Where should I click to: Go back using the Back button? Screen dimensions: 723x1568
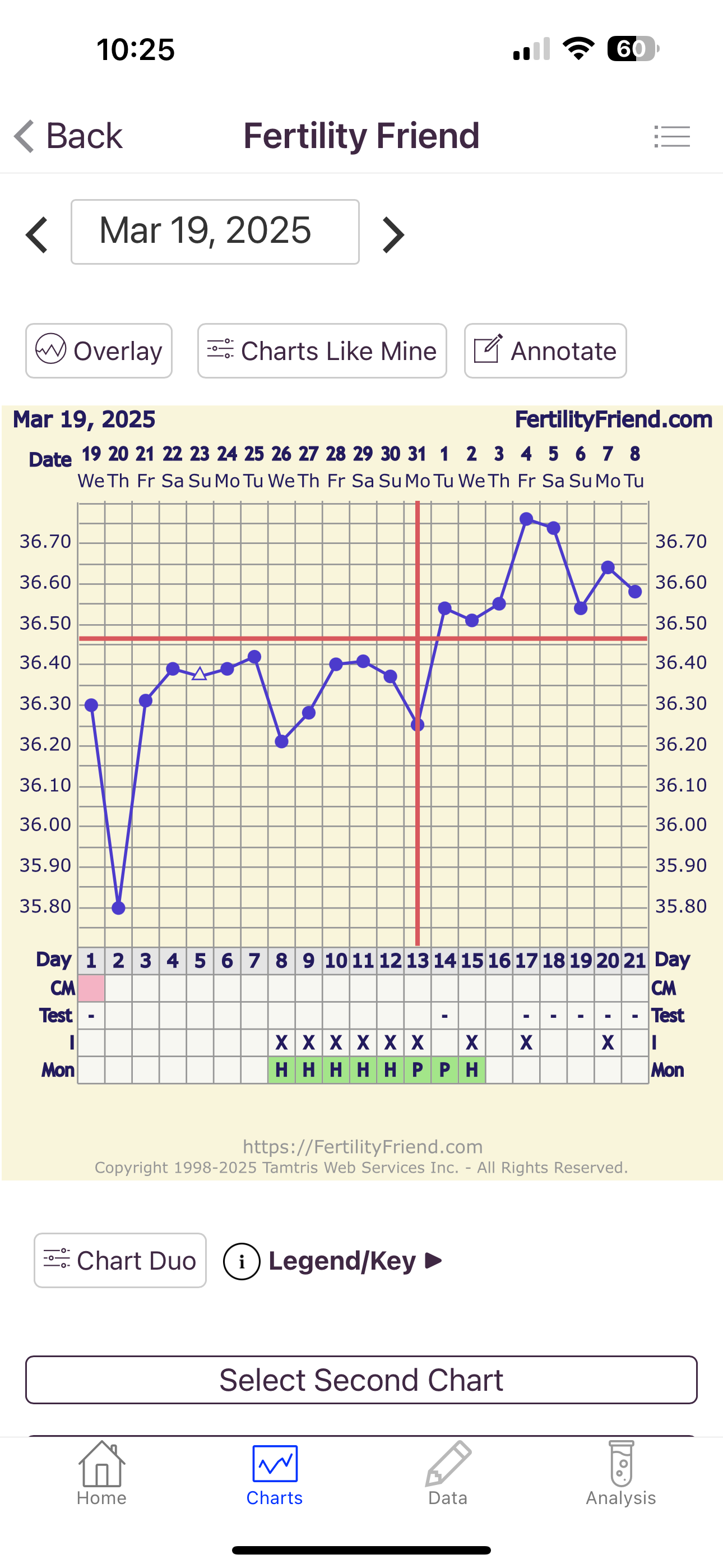pos(68,135)
